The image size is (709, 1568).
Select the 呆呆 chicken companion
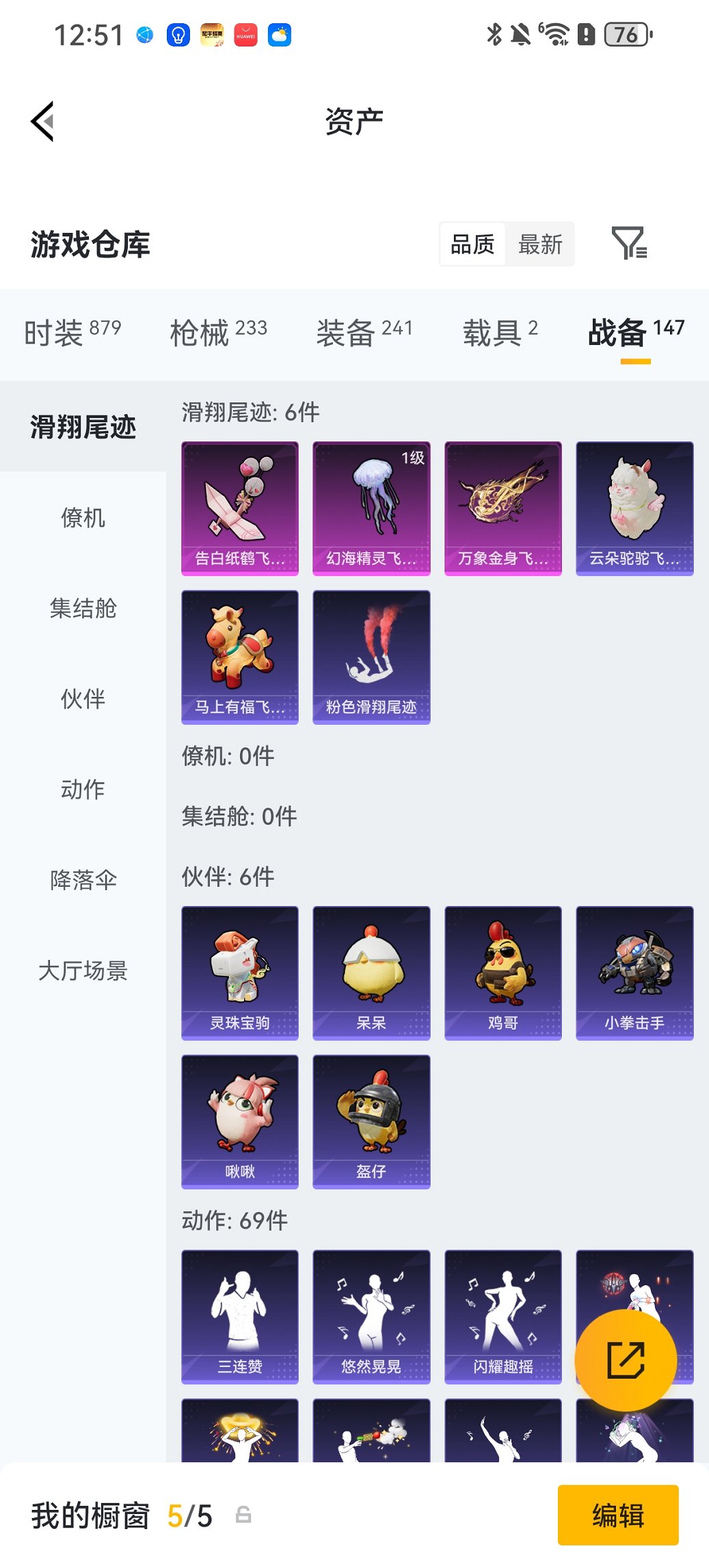[371, 973]
